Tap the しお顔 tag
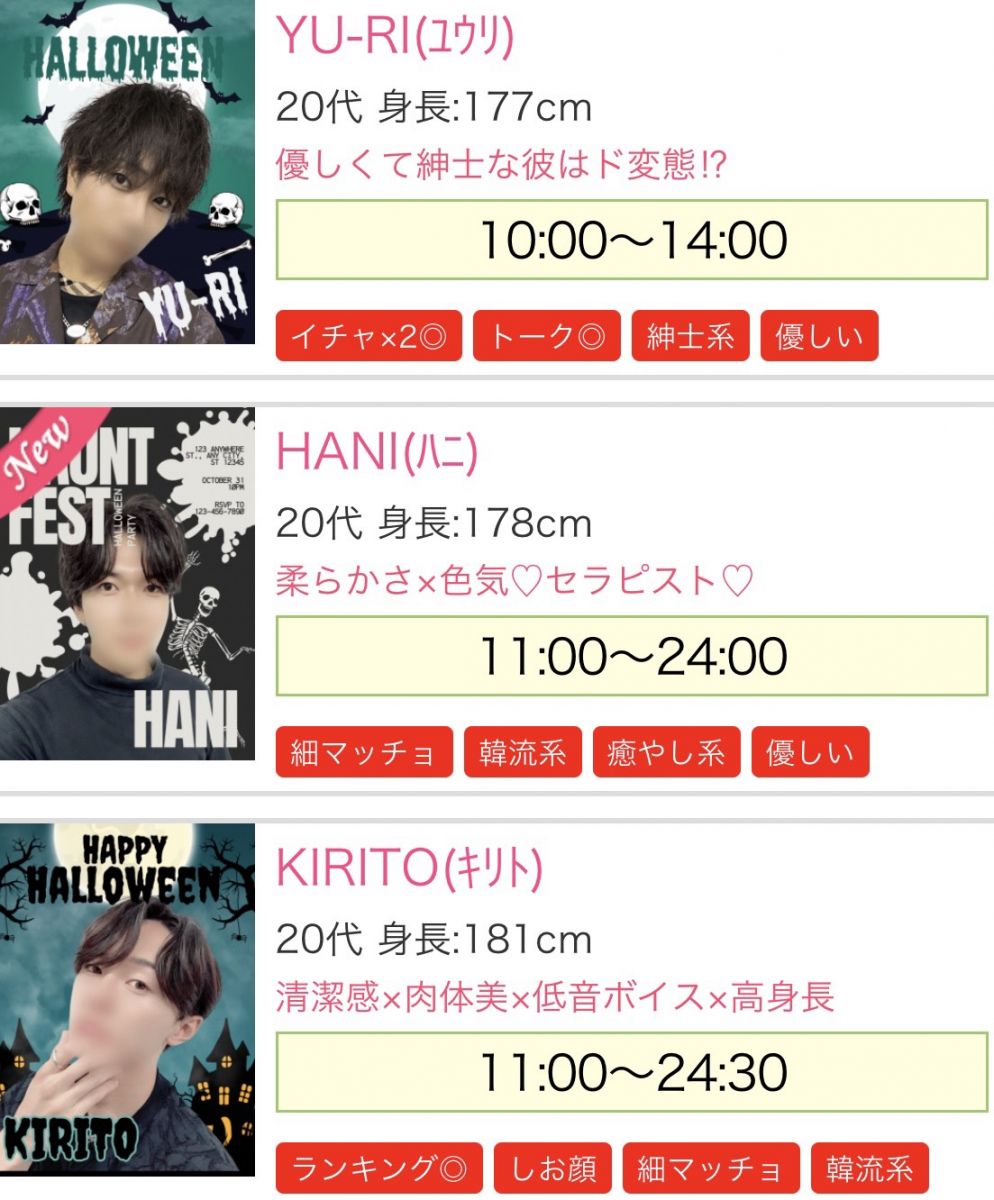The height and width of the screenshot is (1200, 994). [x=552, y=1168]
